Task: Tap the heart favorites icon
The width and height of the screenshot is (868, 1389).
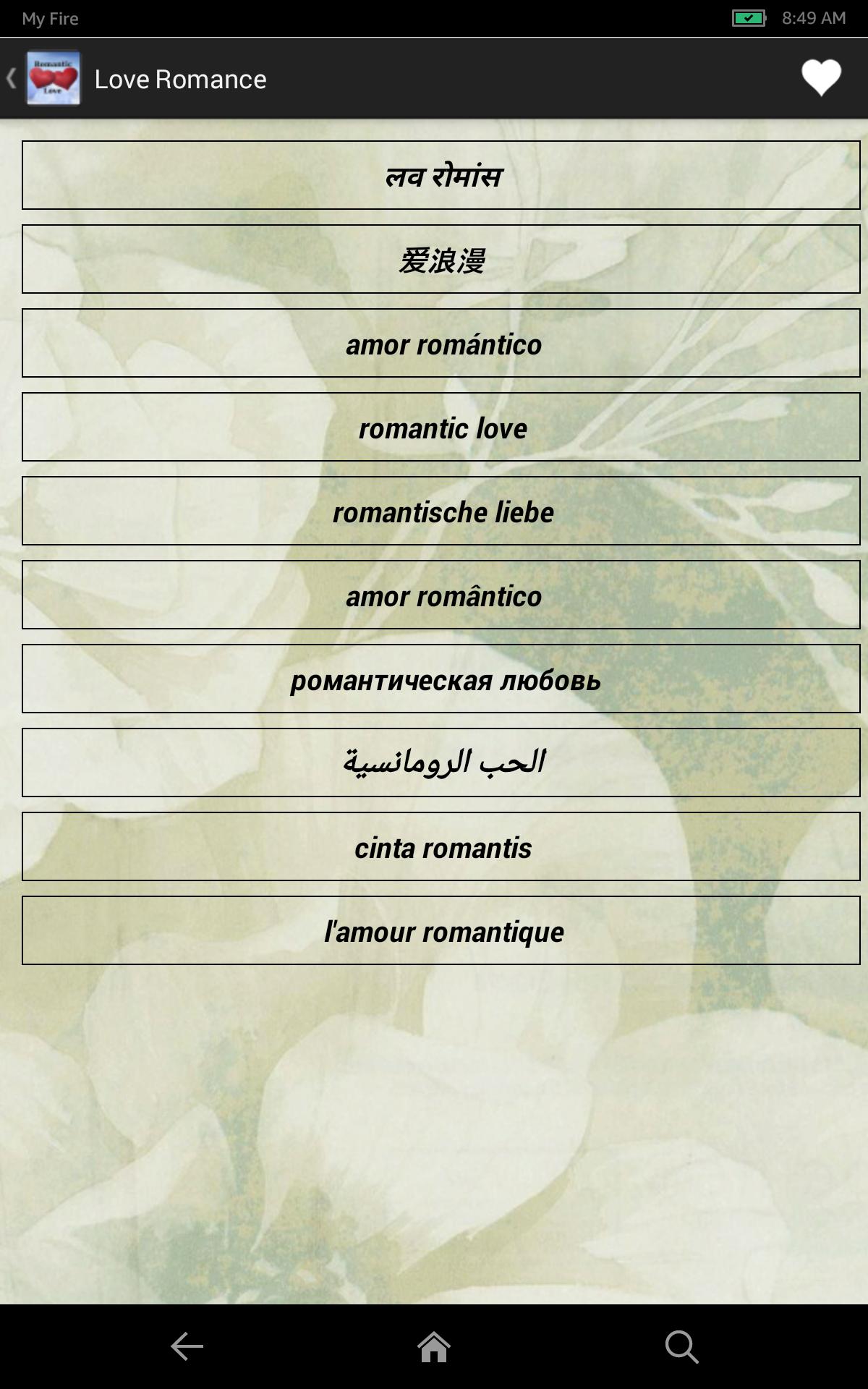Action: [x=821, y=77]
